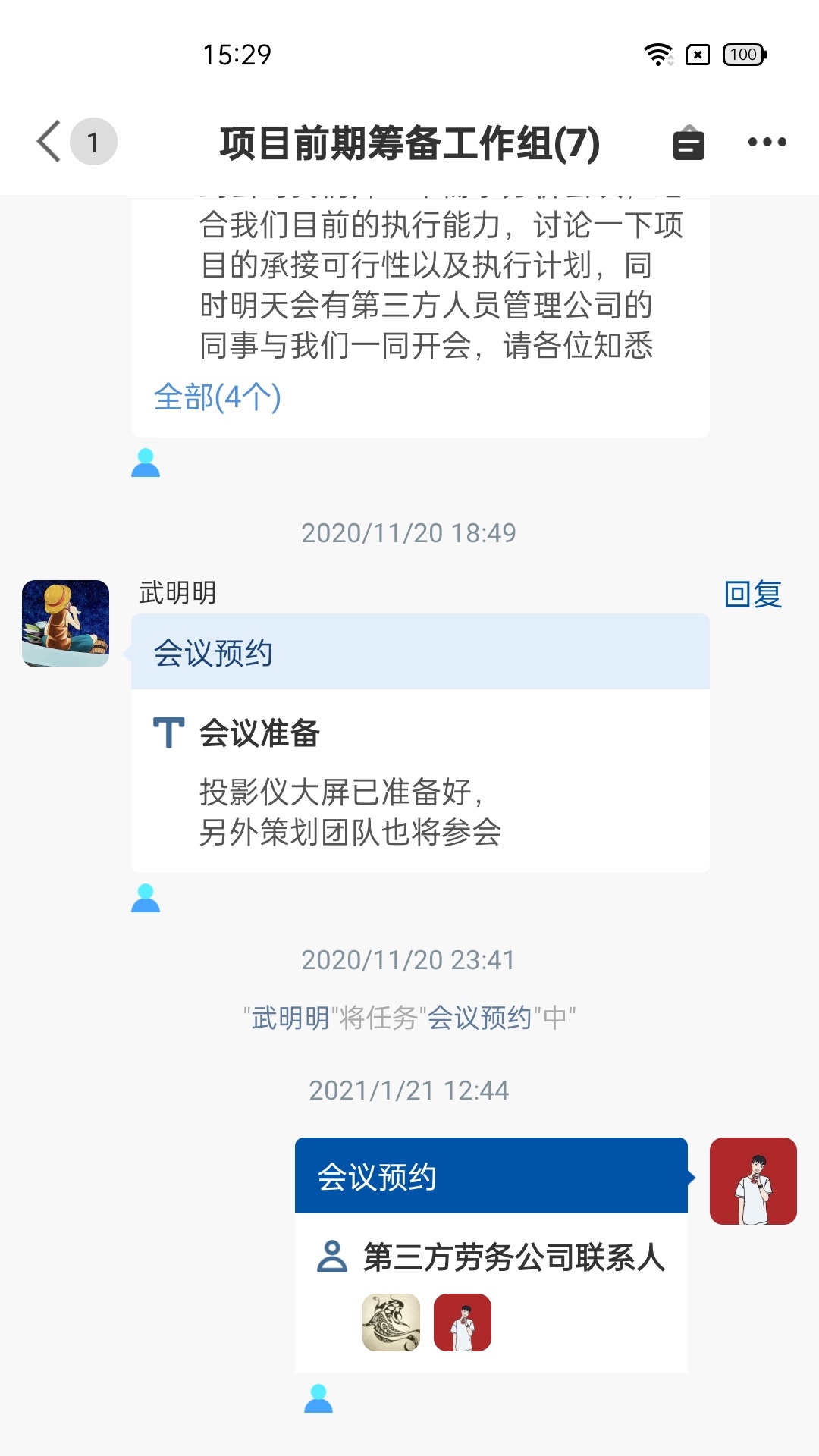819x1456 pixels.
Task: Tap the Wi-Fi status bar icon
Action: [x=657, y=53]
